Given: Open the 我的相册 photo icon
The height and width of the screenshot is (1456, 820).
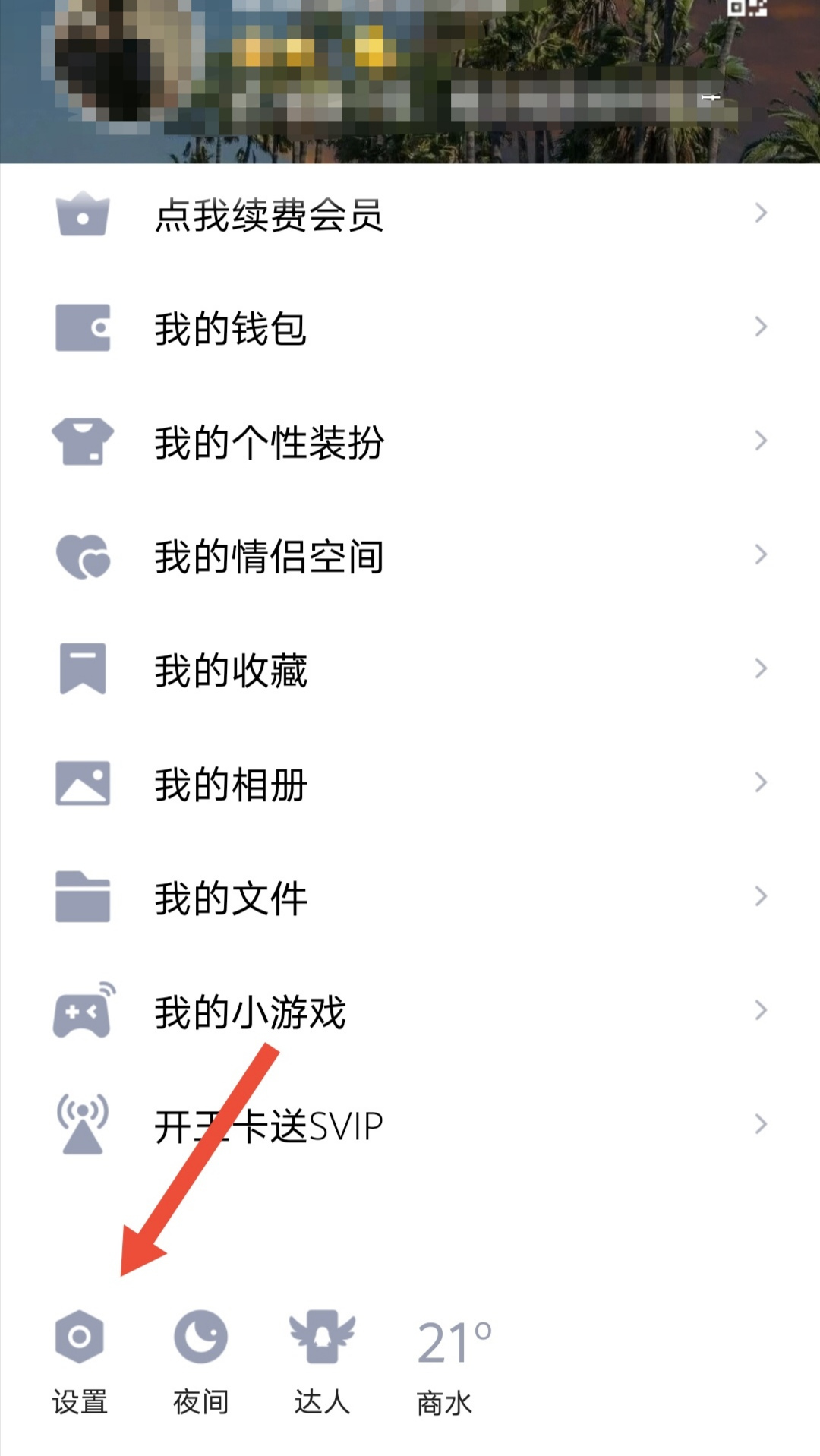Looking at the screenshot, I should pyautogui.click(x=82, y=783).
